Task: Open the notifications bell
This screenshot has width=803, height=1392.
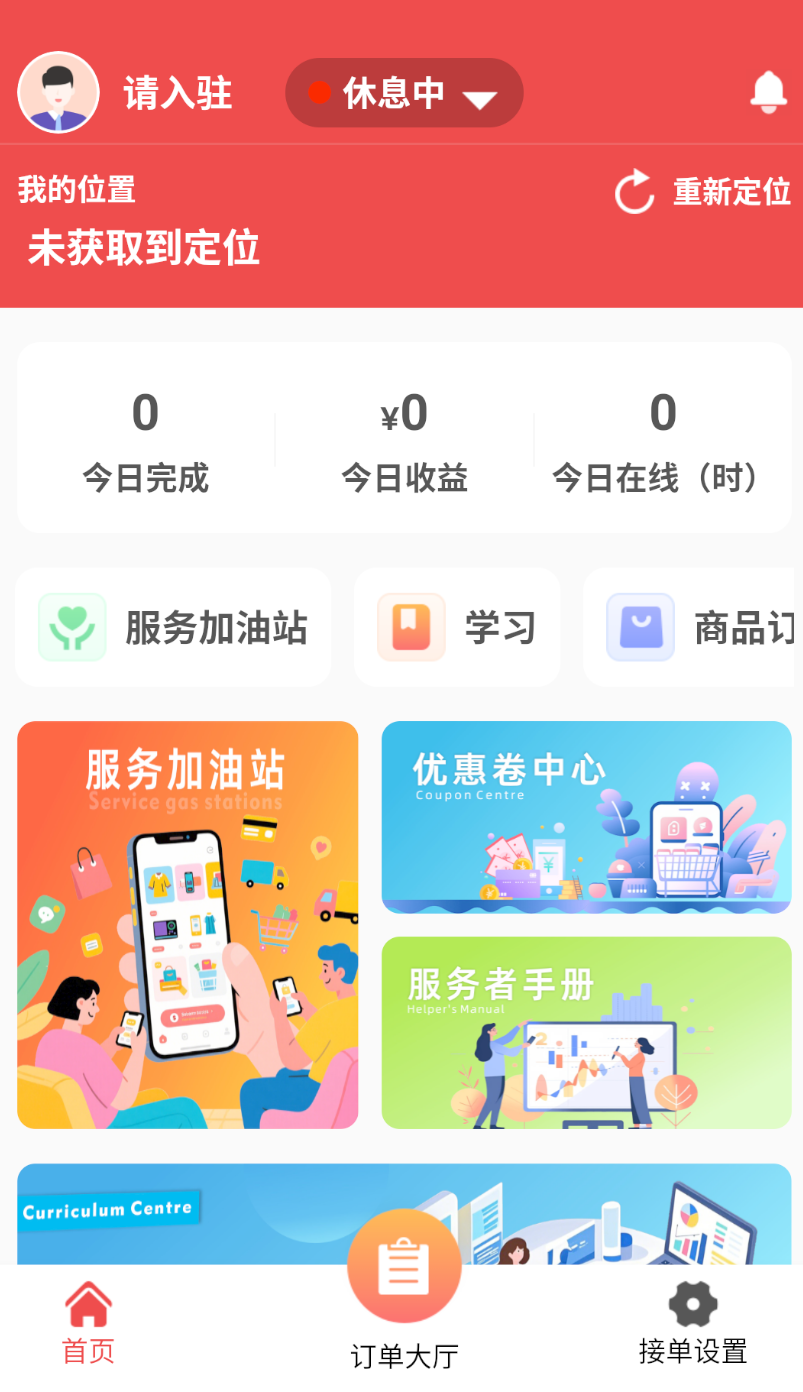Action: click(x=768, y=93)
